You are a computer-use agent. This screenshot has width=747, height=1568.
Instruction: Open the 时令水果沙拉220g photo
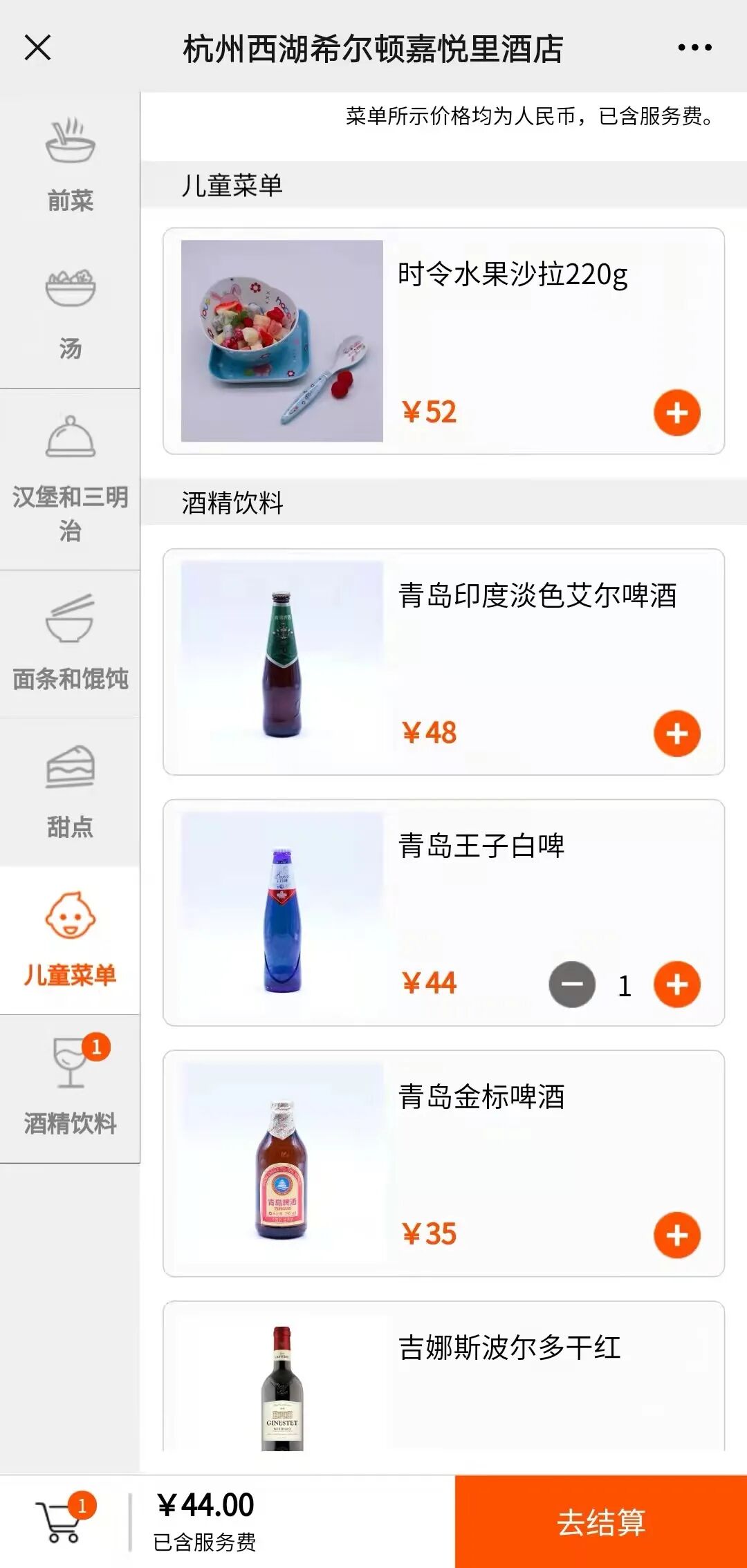point(282,341)
